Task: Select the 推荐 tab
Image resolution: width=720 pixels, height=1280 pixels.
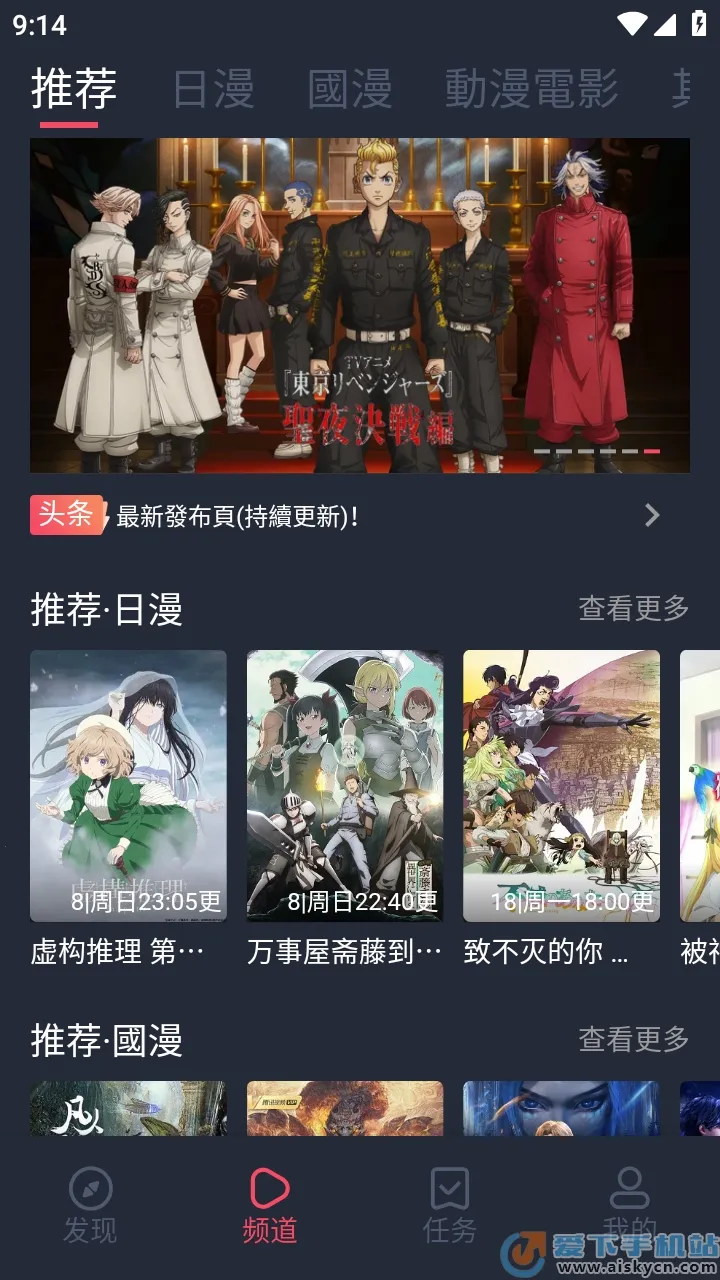Action: tap(75, 90)
